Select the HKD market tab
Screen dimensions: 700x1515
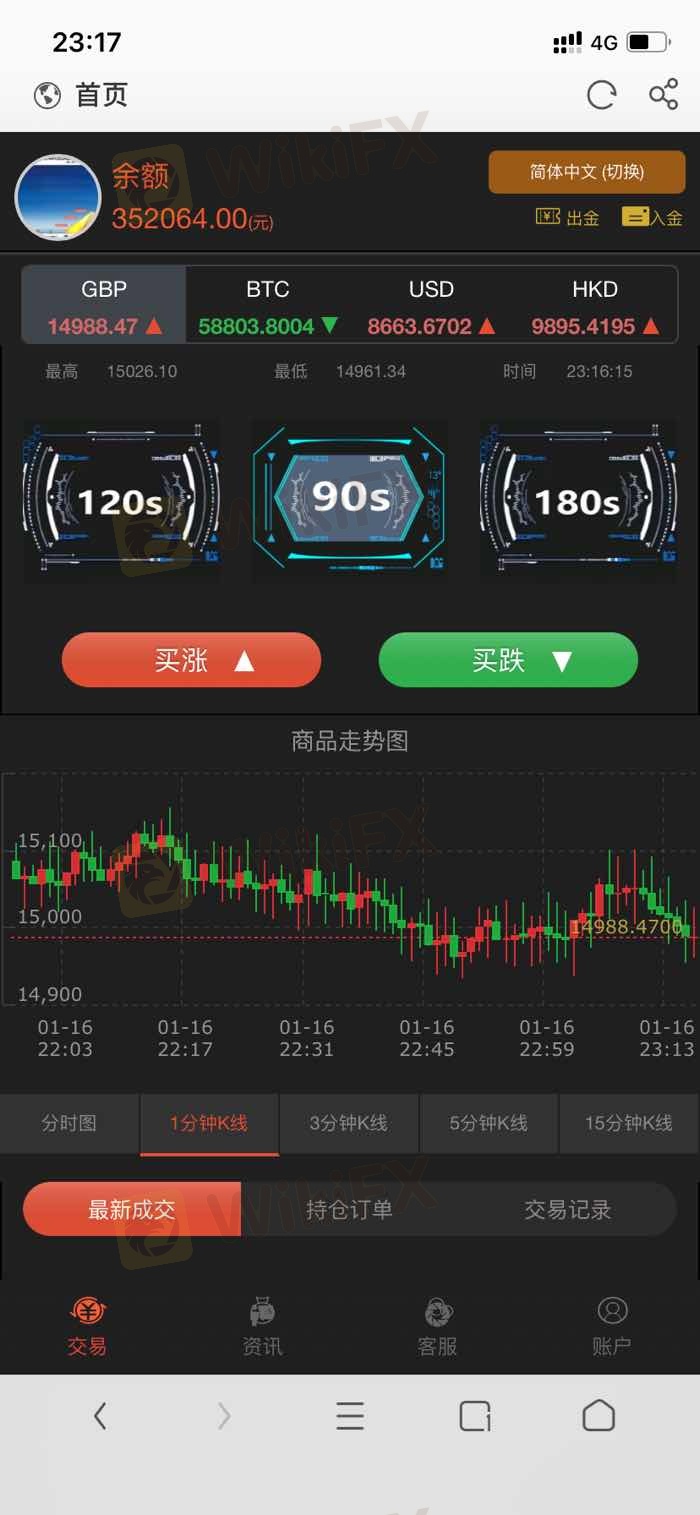point(595,306)
